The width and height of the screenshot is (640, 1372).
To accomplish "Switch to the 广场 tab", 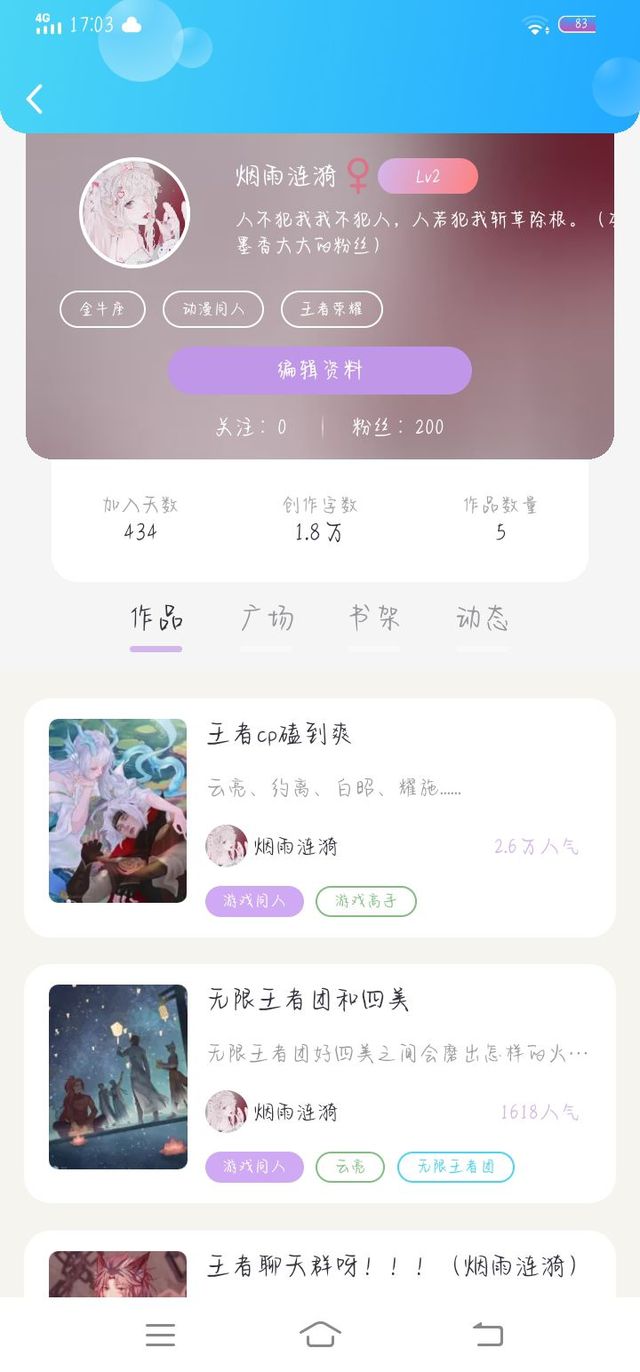I will coord(267,618).
